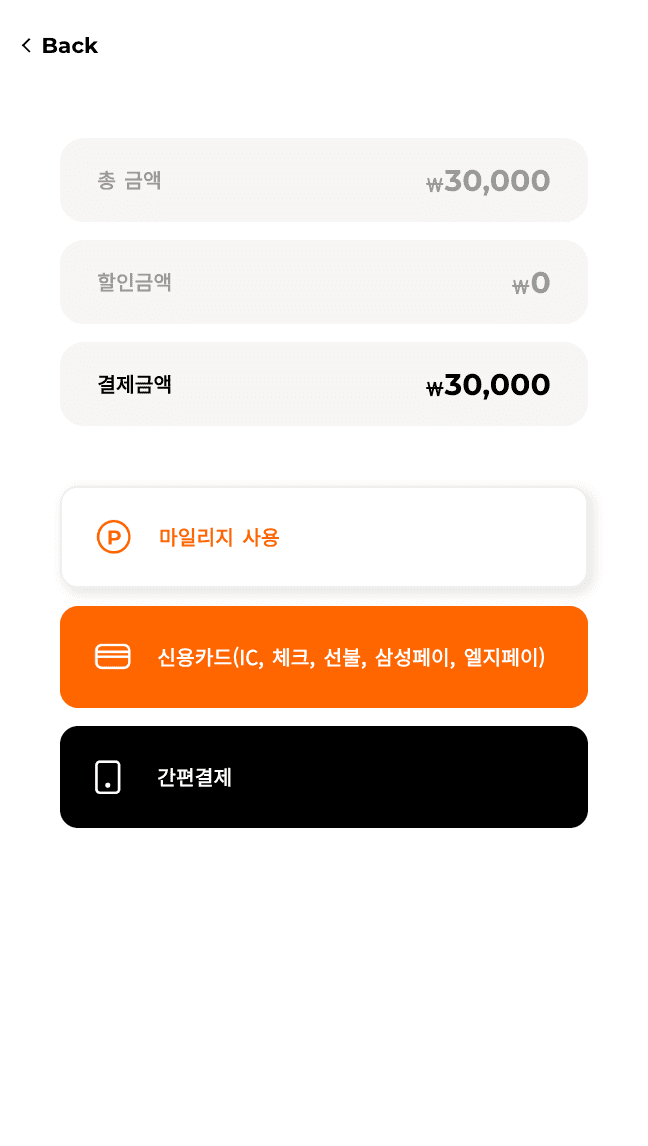Pay with 신용카드 credit card option

point(323,657)
